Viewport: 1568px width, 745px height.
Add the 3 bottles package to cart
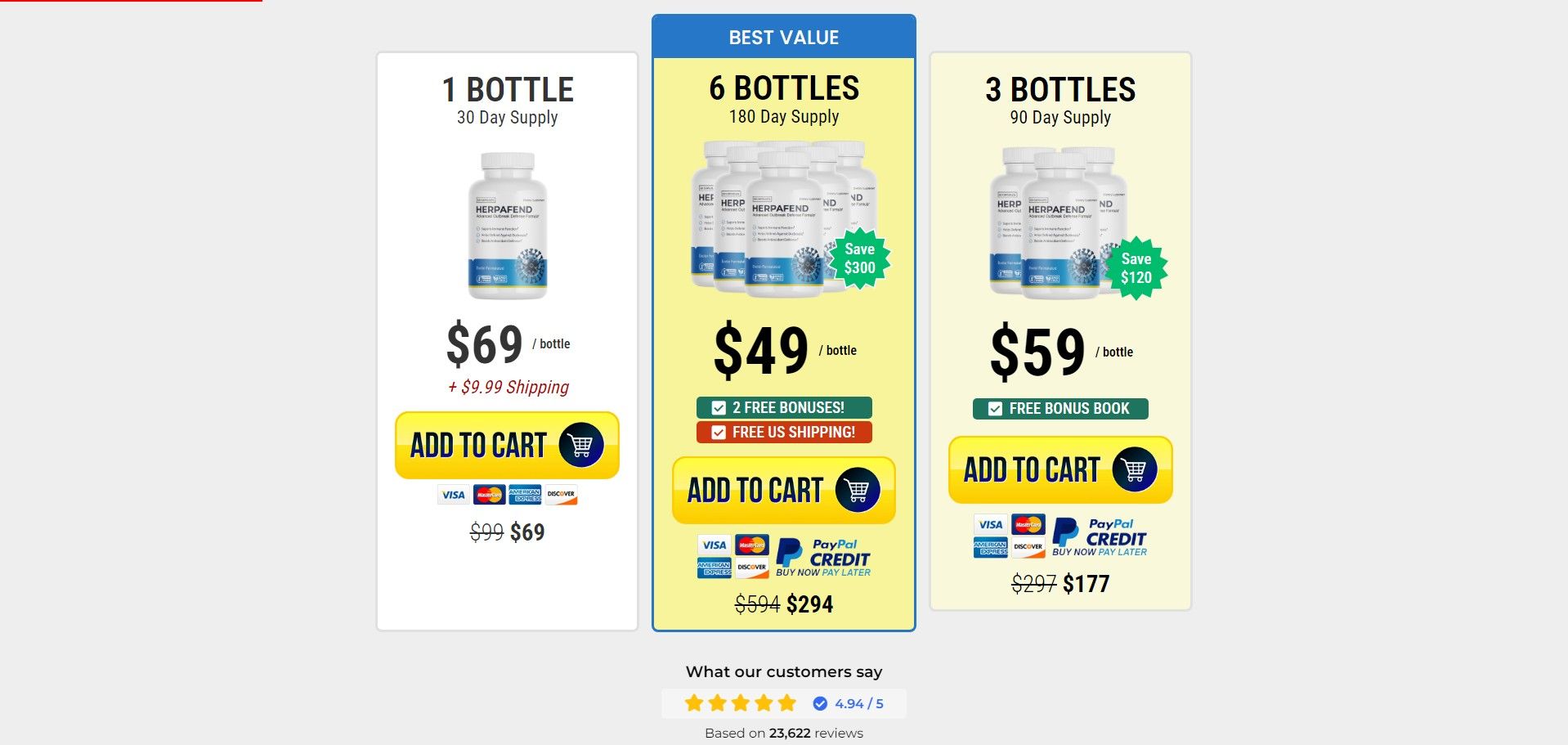[1060, 470]
